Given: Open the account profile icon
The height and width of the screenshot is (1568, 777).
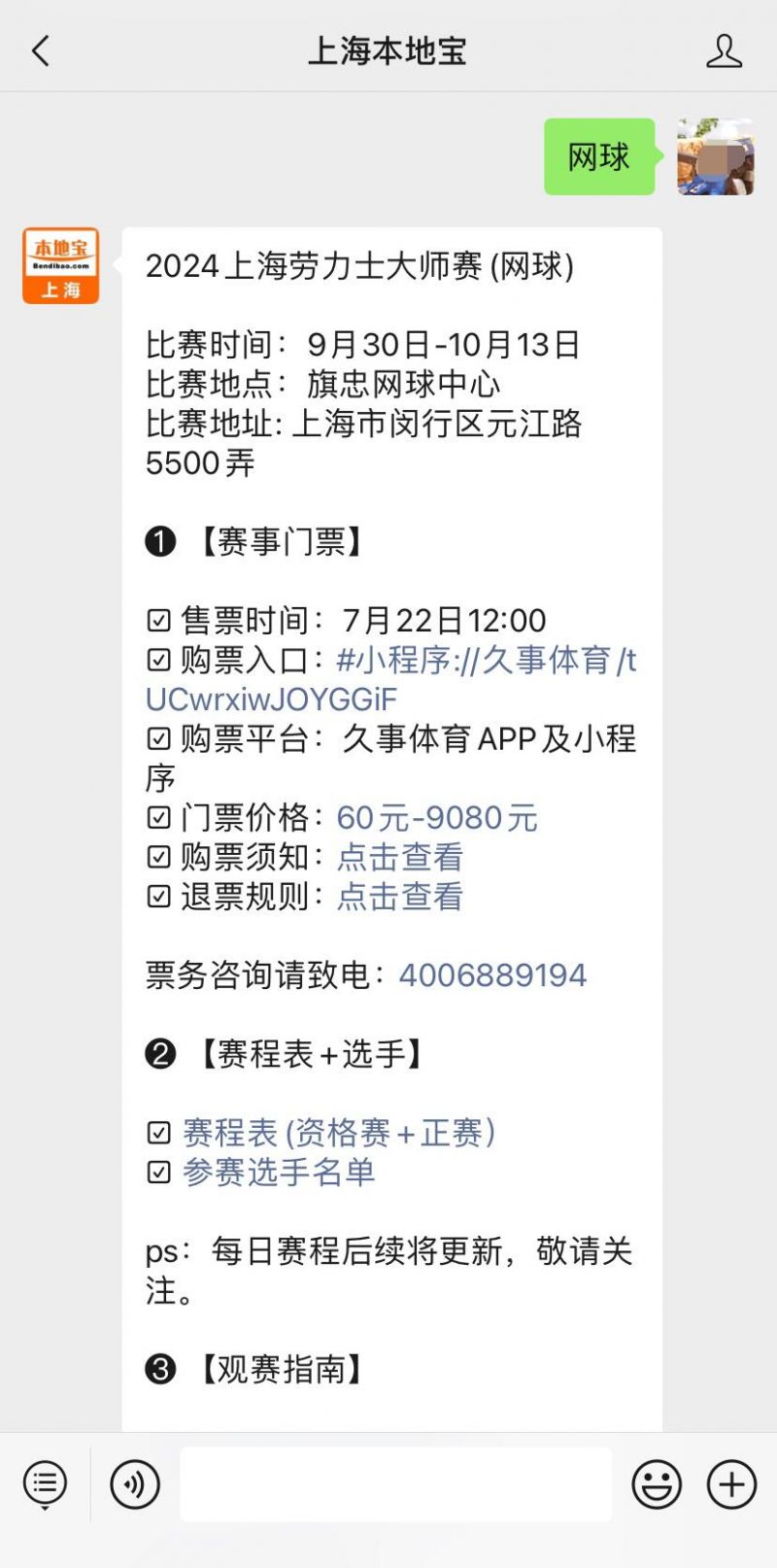Looking at the screenshot, I should tap(724, 51).
